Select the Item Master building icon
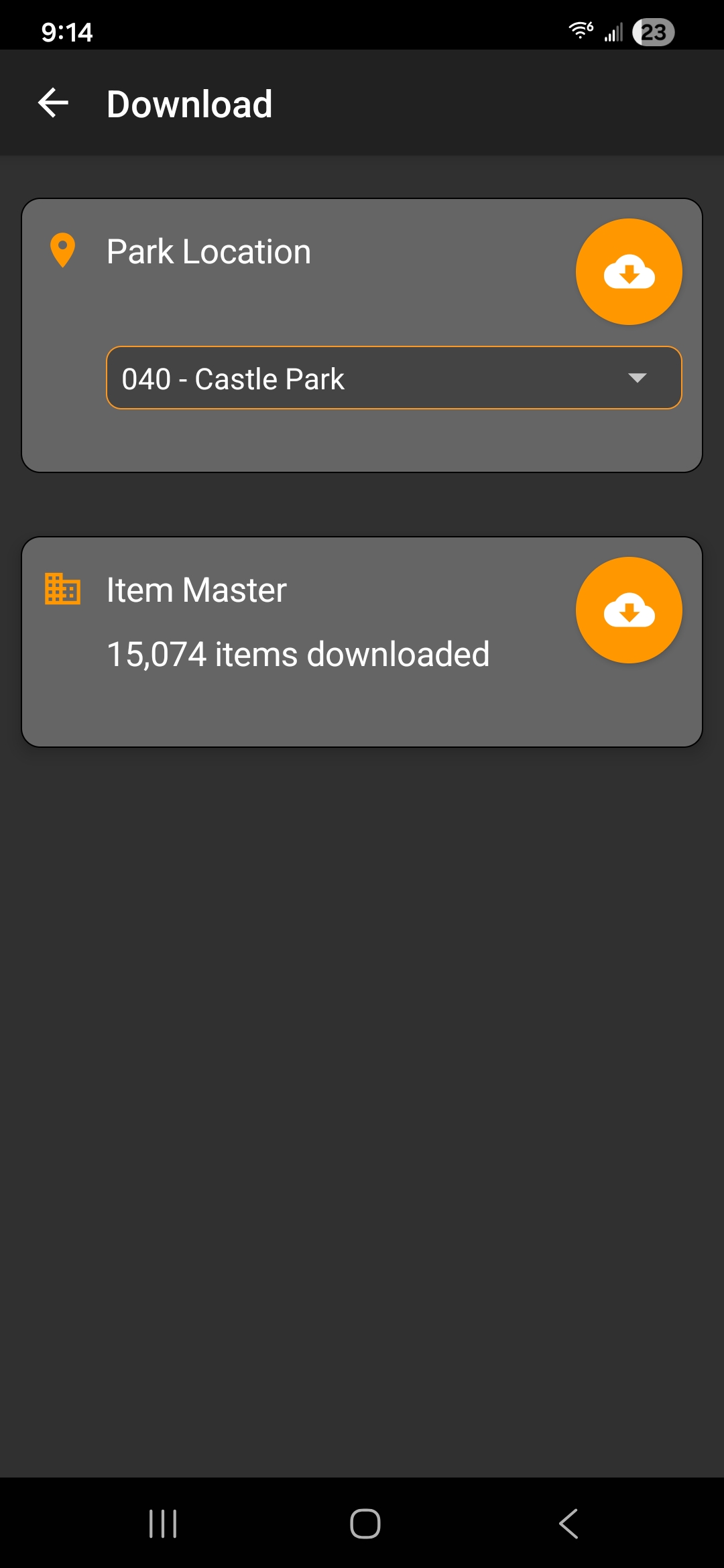The image size is (724, 1568). [x=62, y=590]
